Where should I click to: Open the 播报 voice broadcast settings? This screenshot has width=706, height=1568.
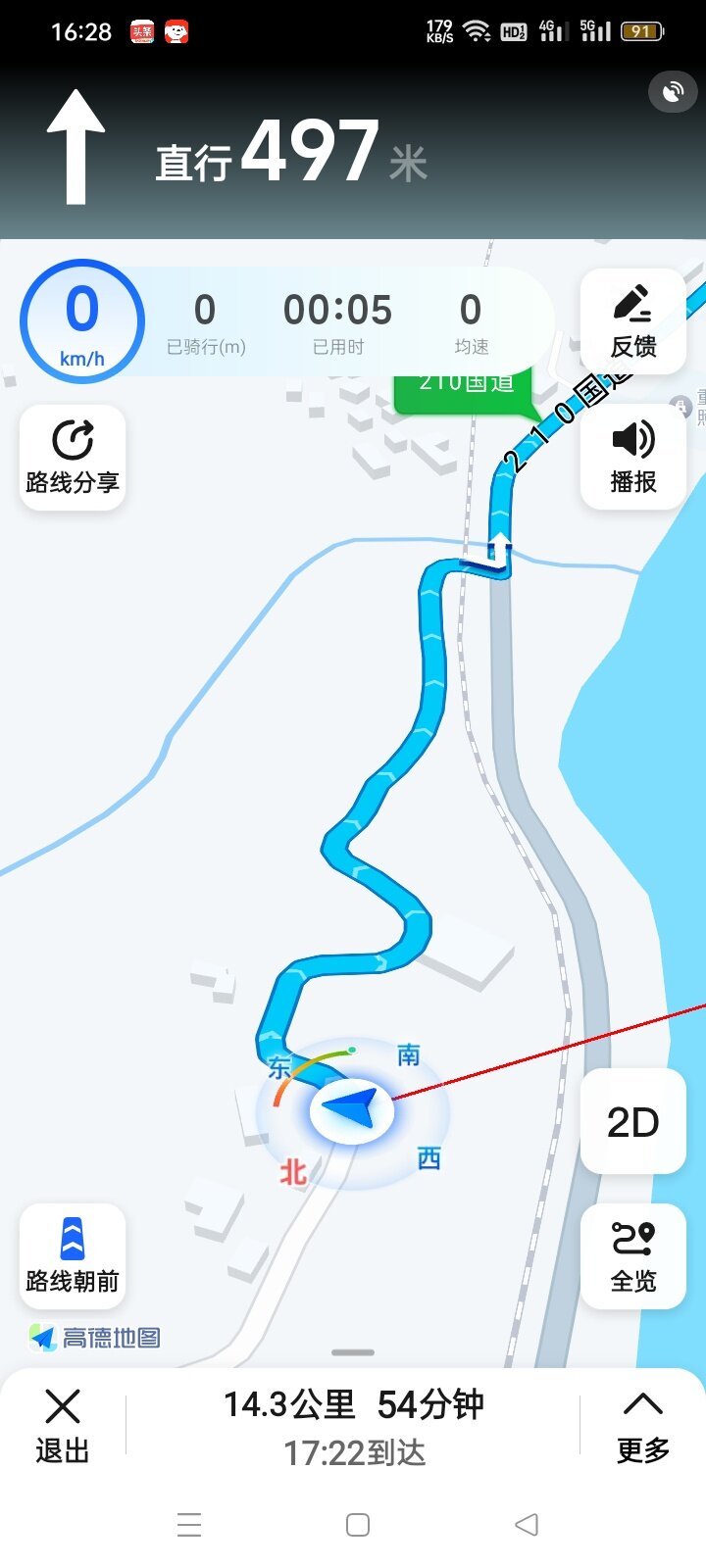(x=633, y=457)
